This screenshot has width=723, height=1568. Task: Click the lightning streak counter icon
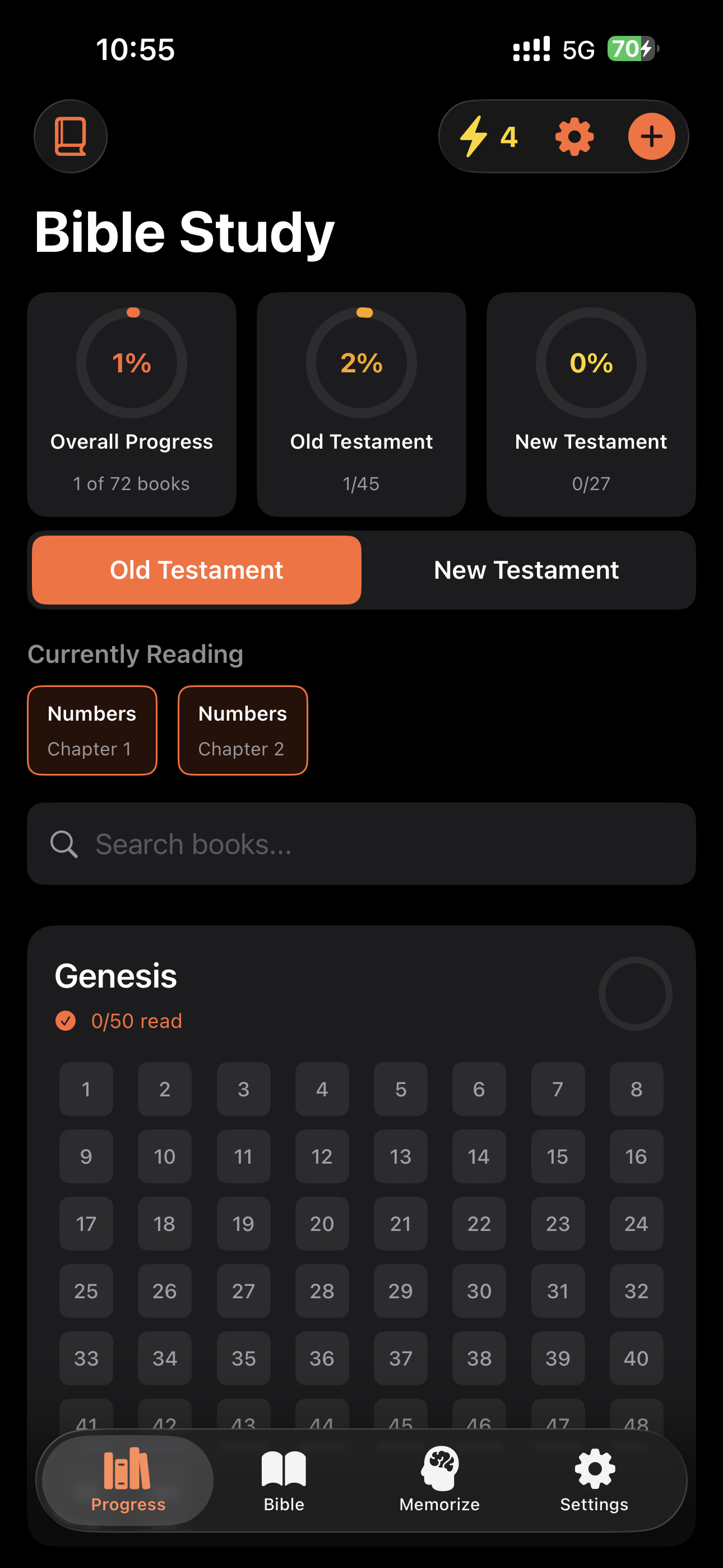point(476,136)
